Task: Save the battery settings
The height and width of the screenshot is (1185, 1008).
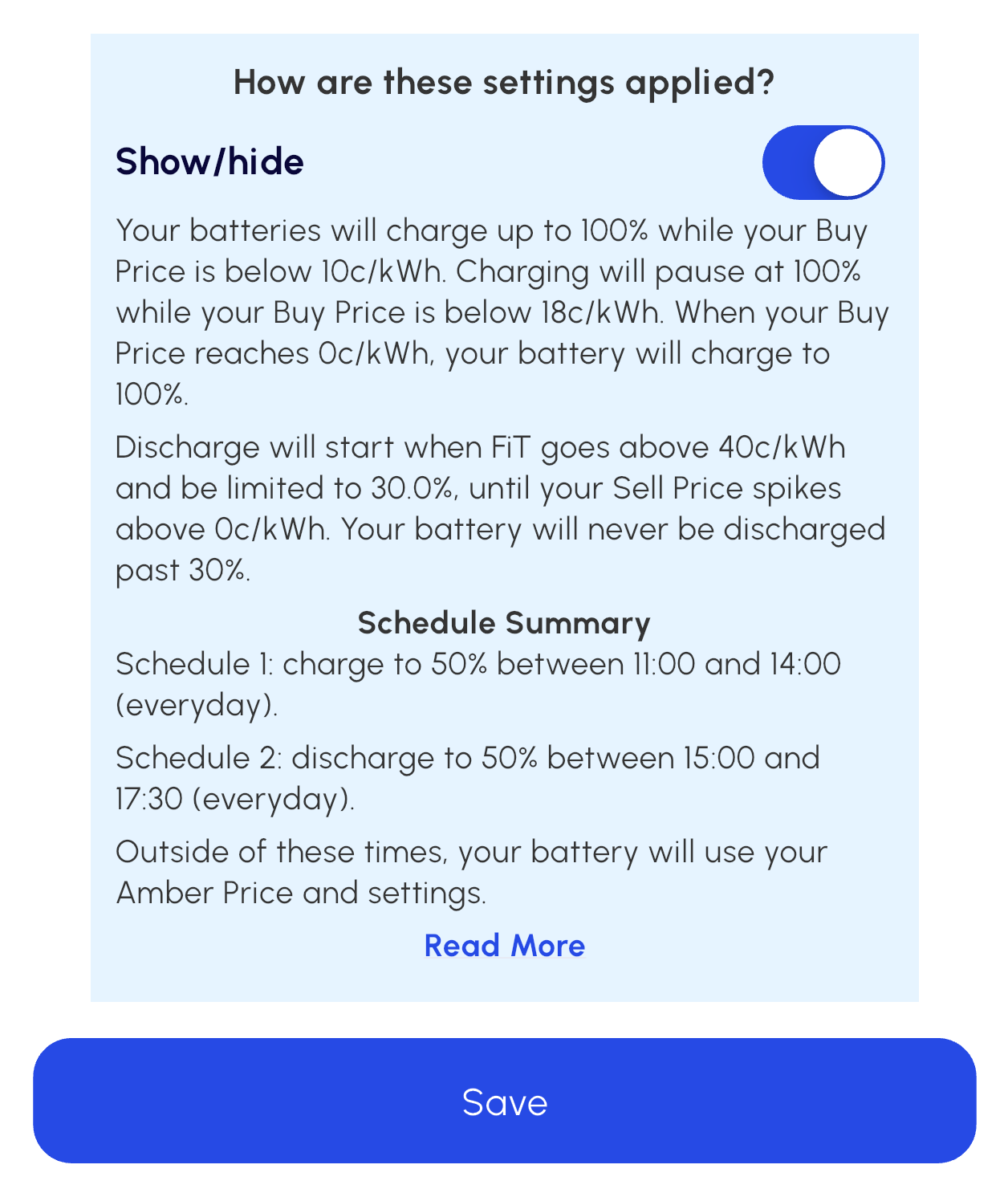Action: pos(504,1101)
